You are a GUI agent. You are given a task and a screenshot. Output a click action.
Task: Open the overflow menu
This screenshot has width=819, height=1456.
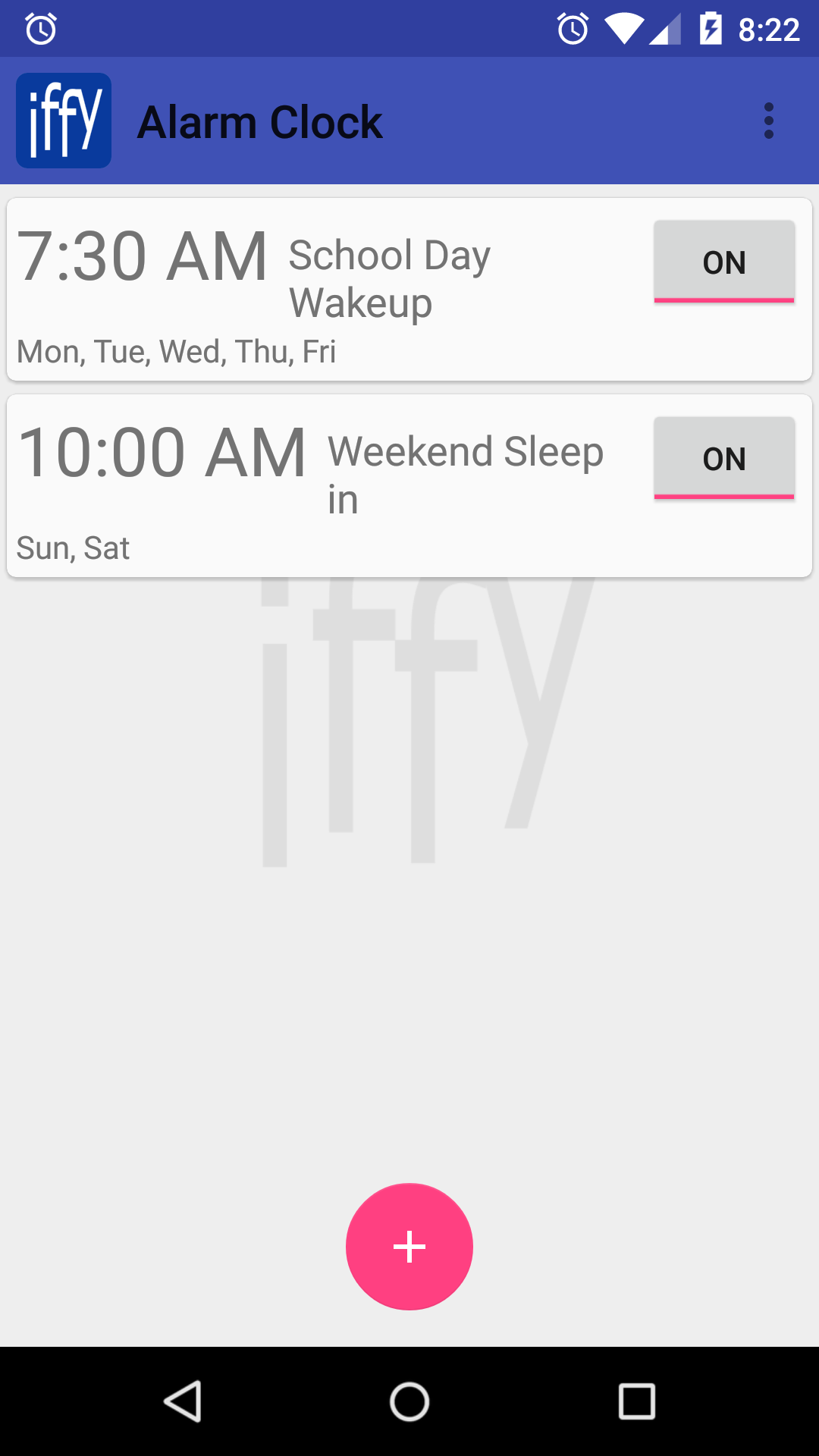[x=768, y=121]
